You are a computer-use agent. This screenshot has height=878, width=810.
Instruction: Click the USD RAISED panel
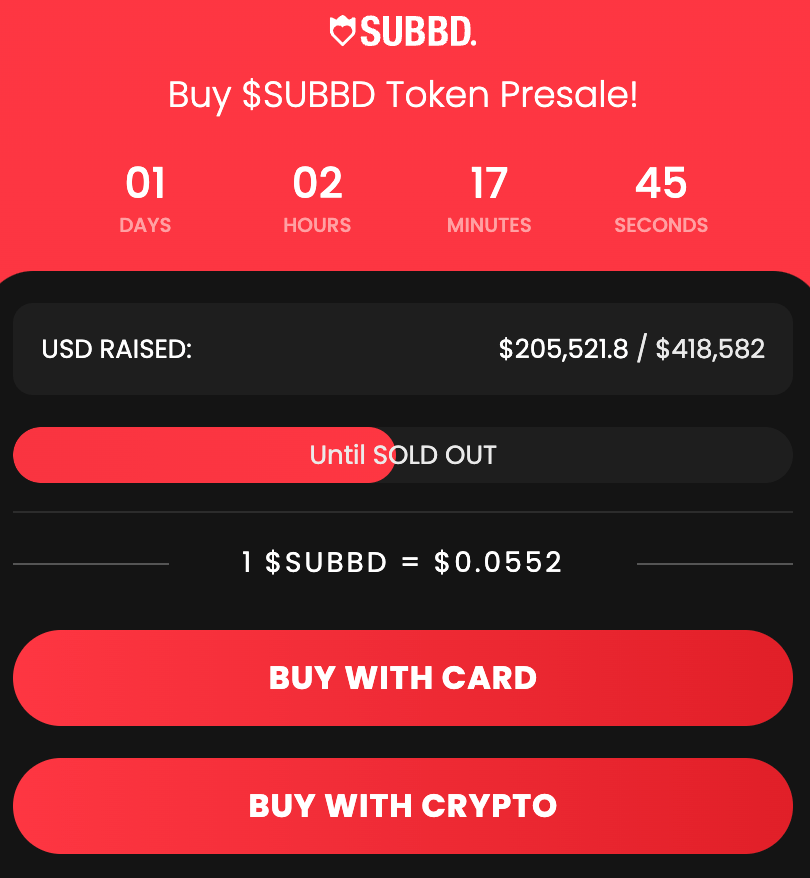pyautogui.click(x=404, y=348)
